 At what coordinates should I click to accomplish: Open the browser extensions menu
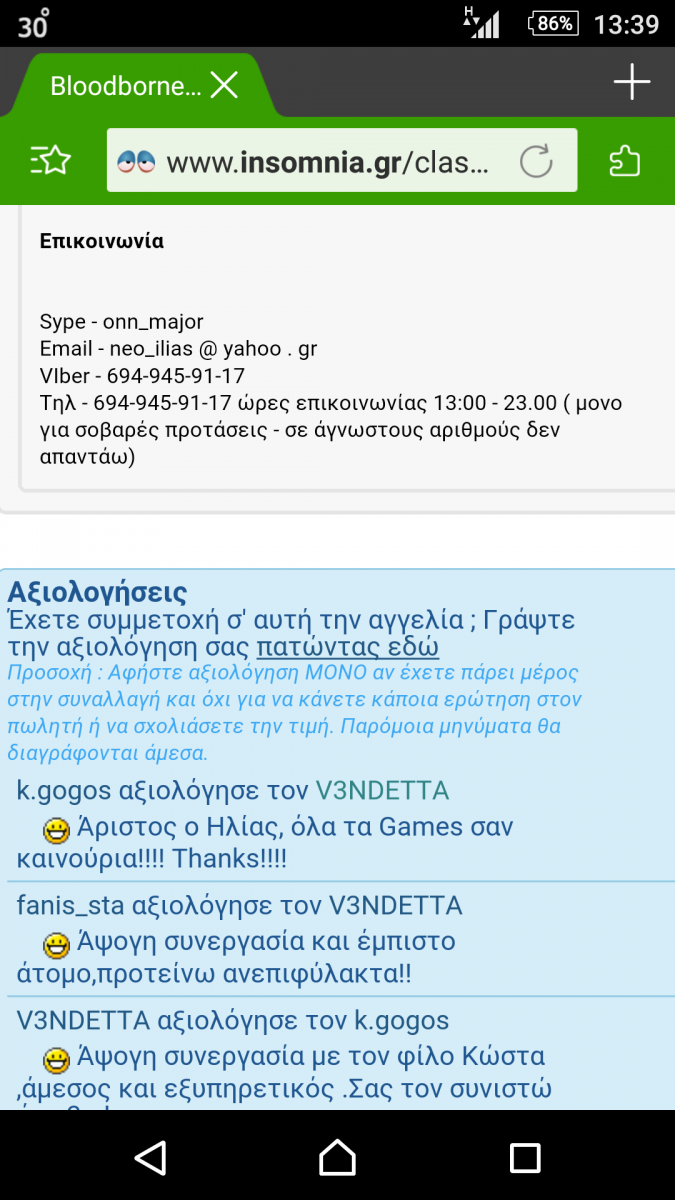point(625,160)
